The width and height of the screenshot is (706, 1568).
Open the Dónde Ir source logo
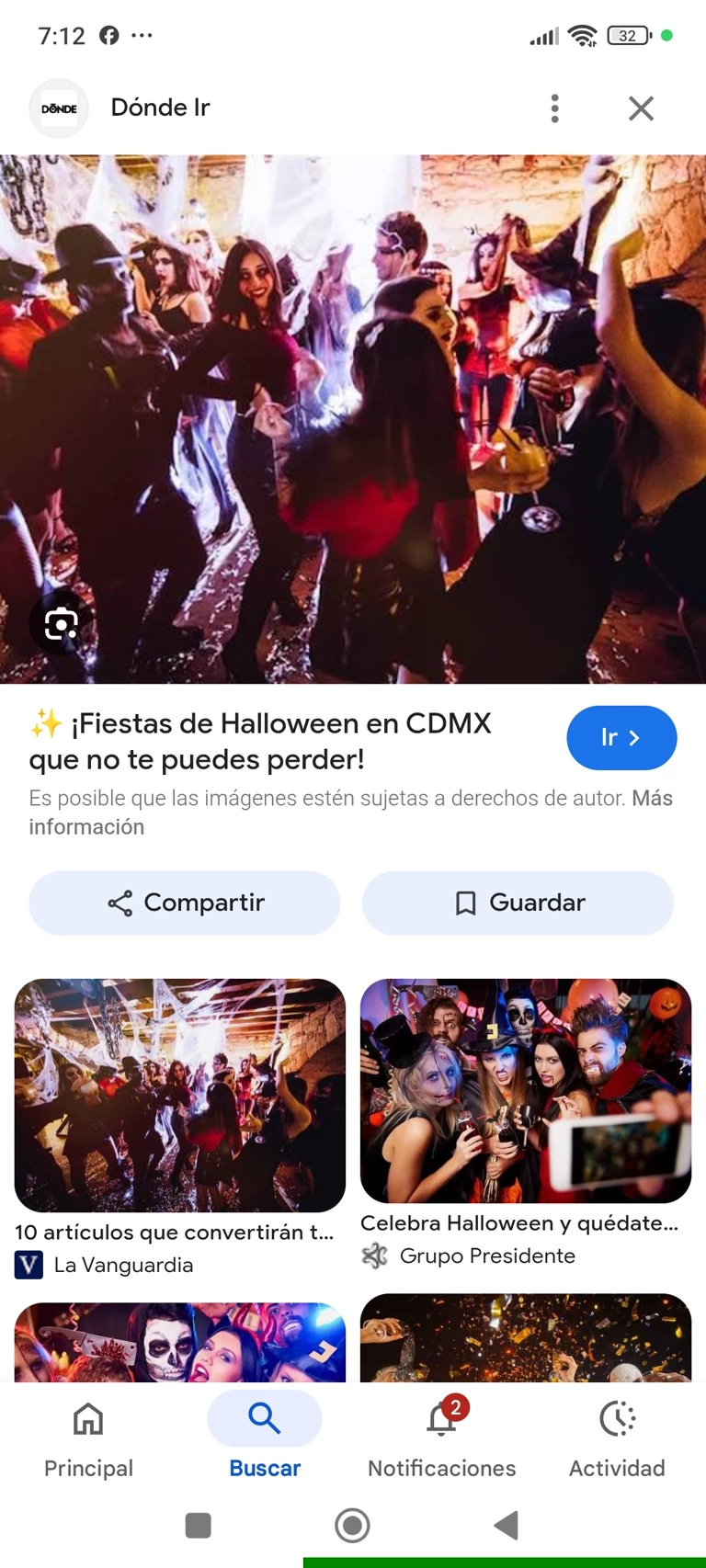click(x=59, y=108)
